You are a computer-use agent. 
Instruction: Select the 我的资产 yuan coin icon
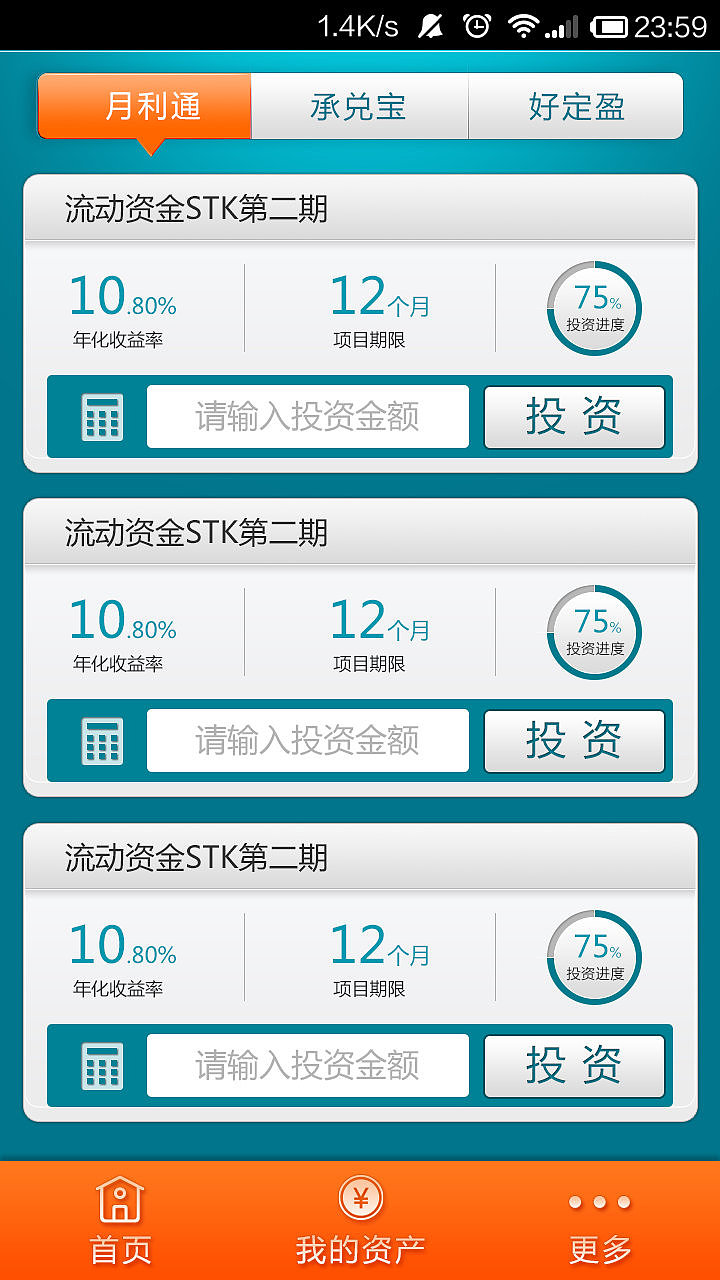coord(362,1197)
